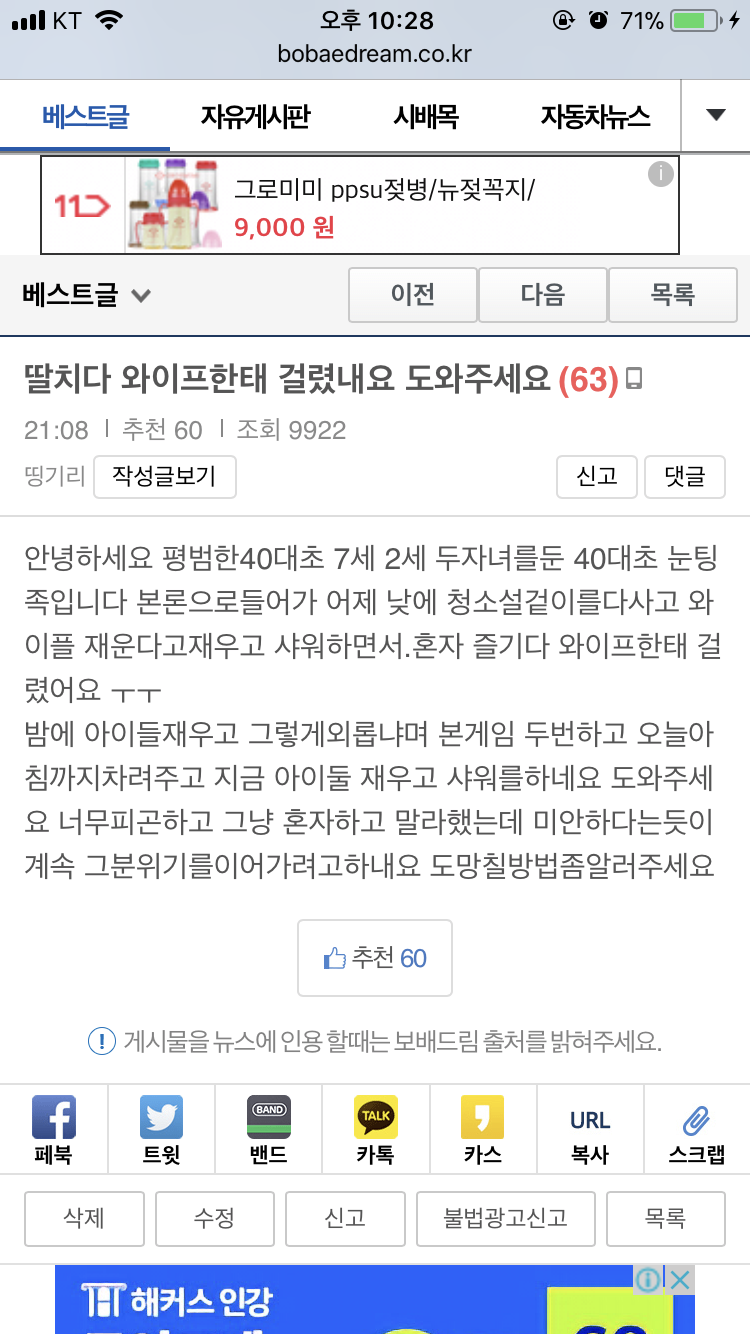Jump to comments with 댓글 button

[685, 477]
